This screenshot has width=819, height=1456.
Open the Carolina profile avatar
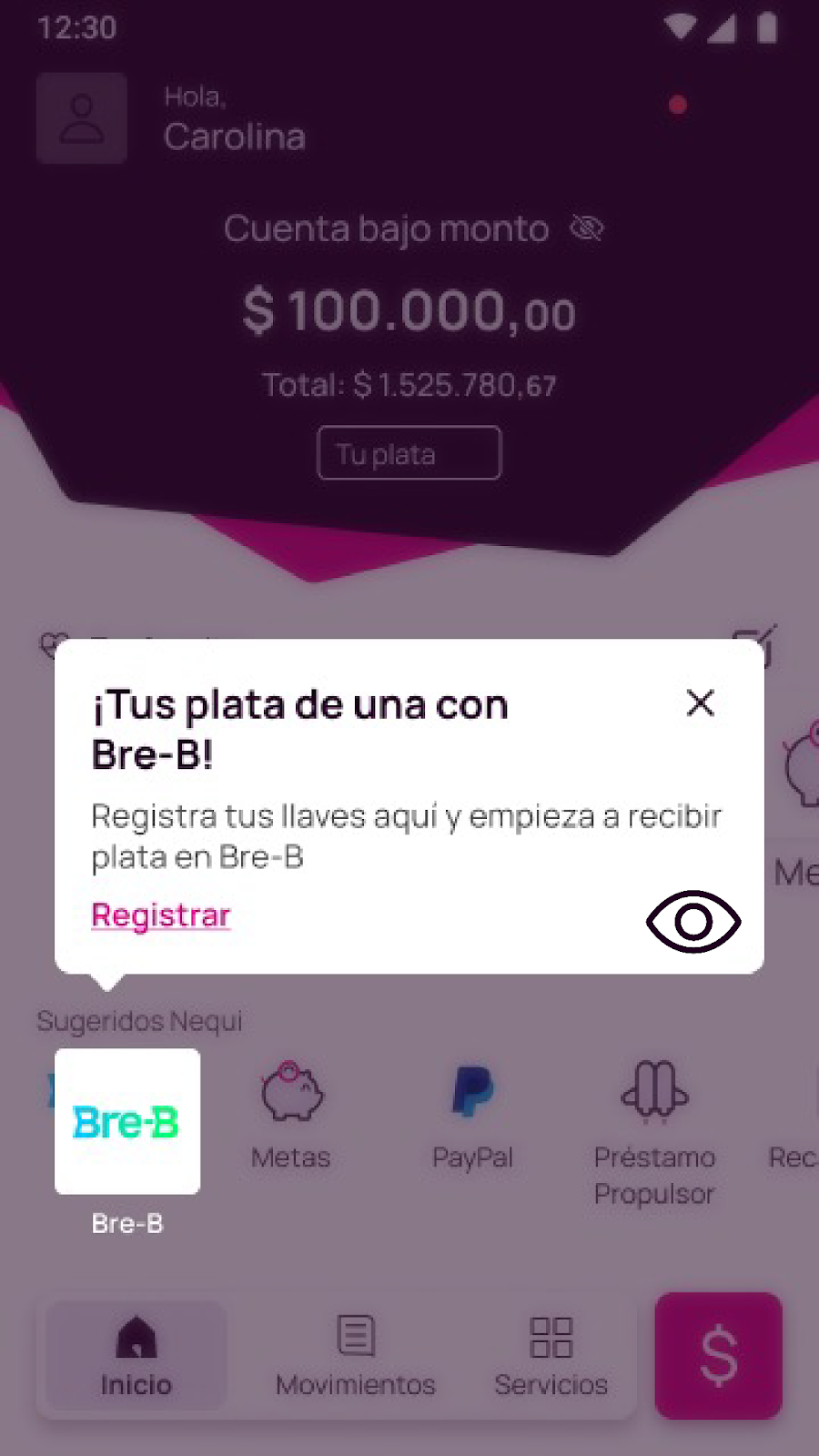click(x=81, y=118)
